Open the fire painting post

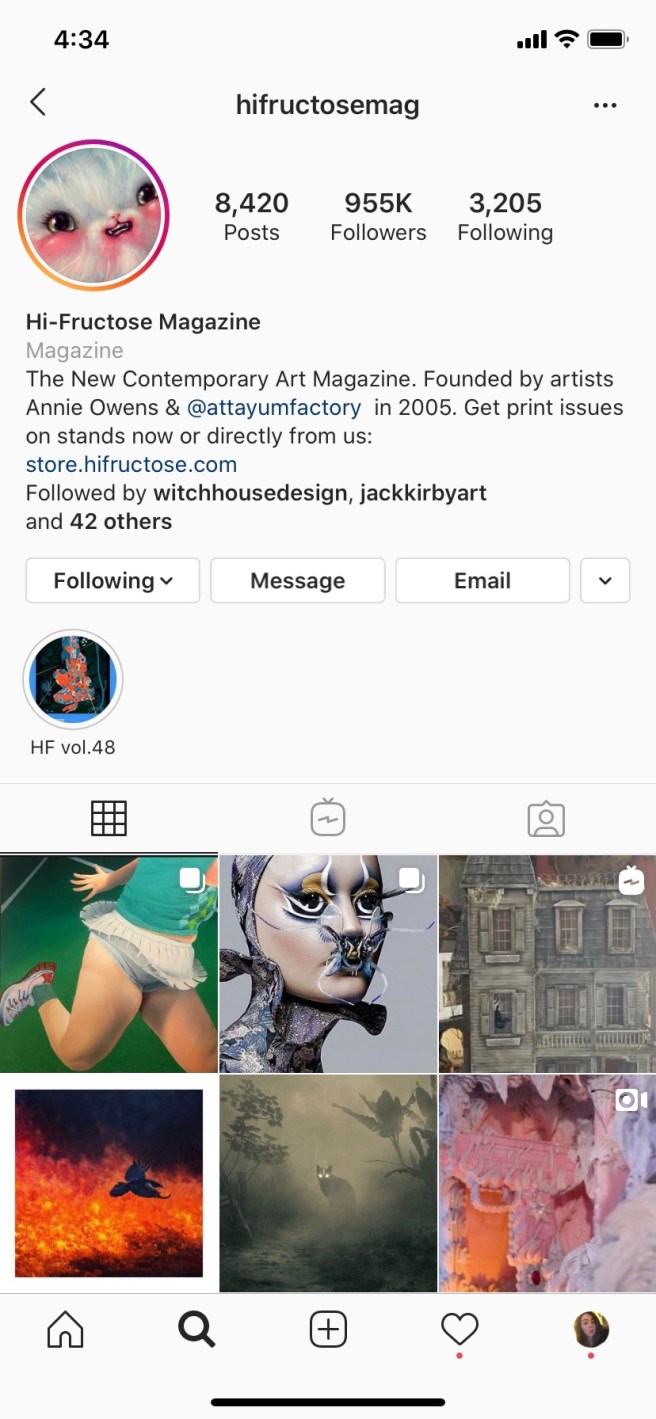[109, 1183]
